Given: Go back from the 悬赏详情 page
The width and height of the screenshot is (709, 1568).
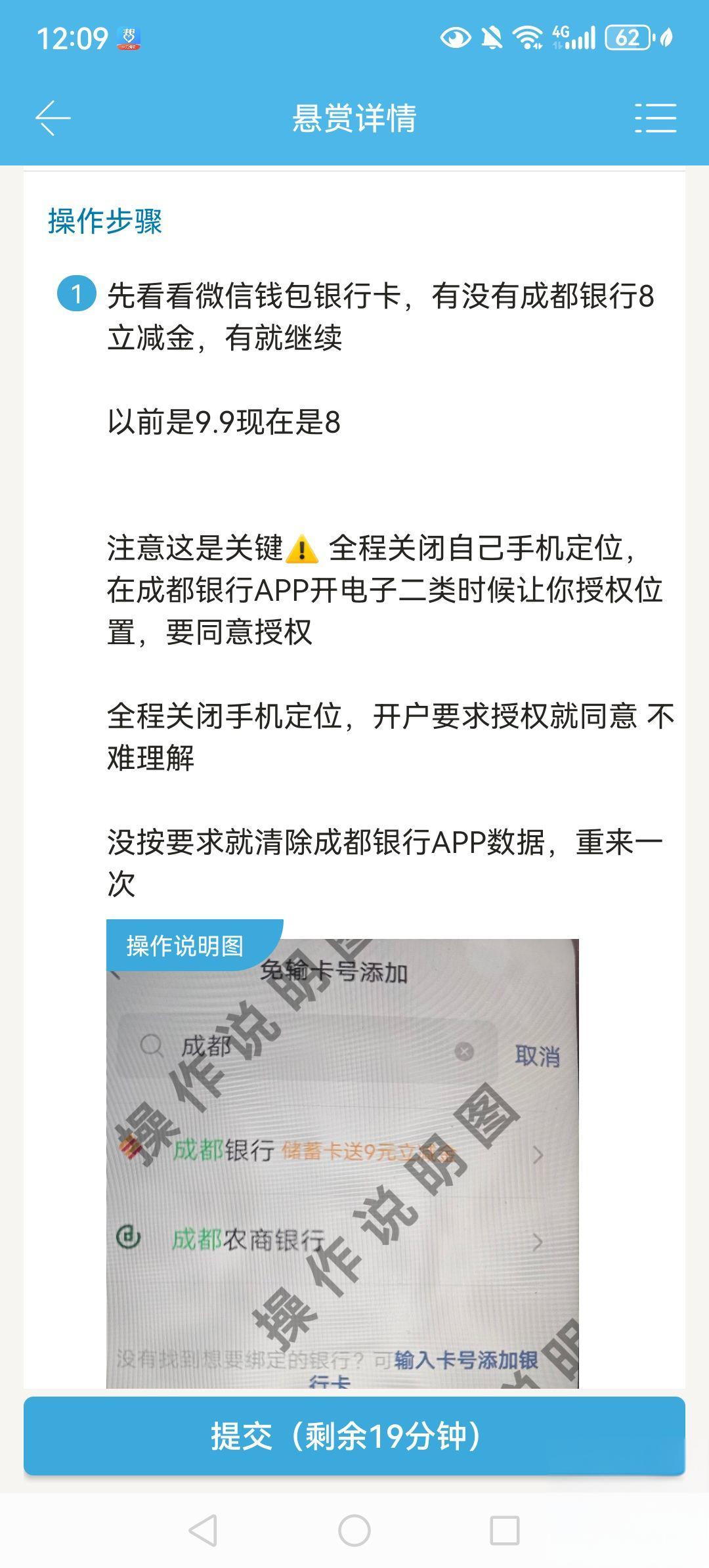Looking at the screenshot, I should click(53, 118).
